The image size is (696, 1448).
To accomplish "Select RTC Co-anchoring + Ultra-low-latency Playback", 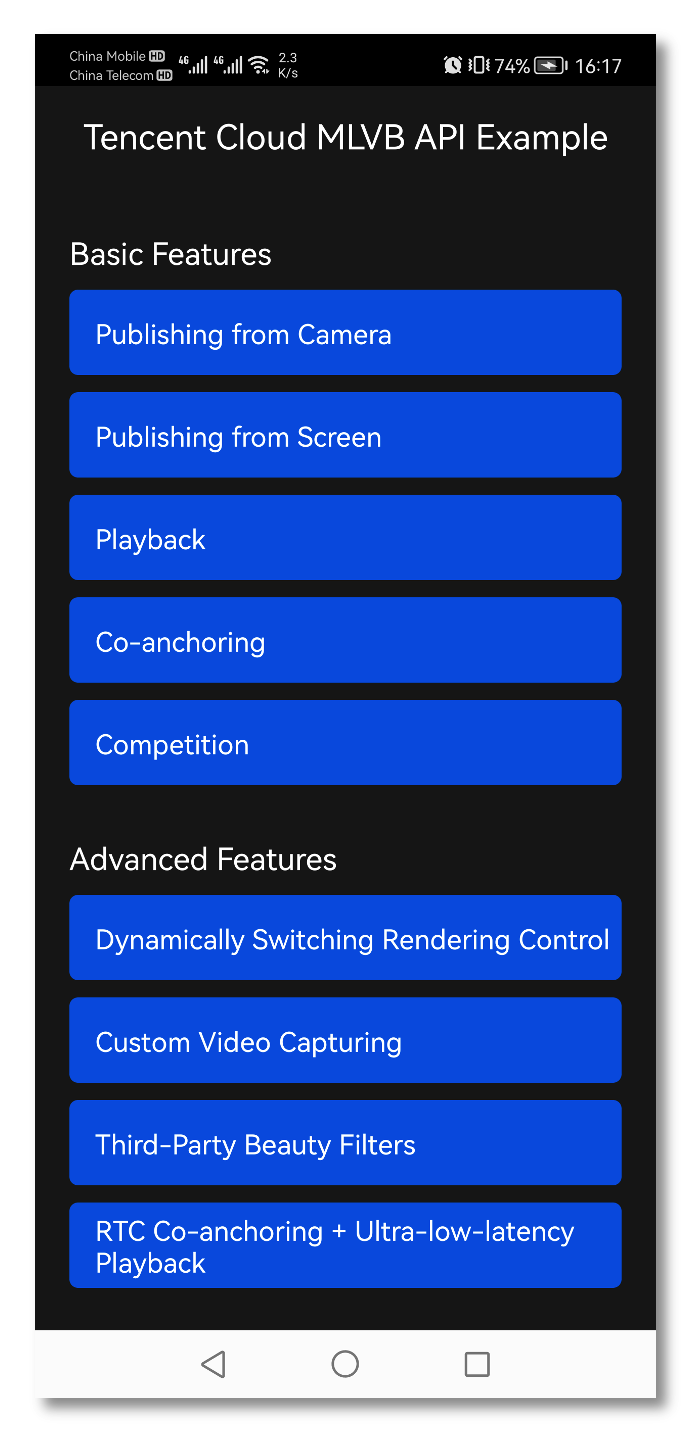I will 345,1246.
